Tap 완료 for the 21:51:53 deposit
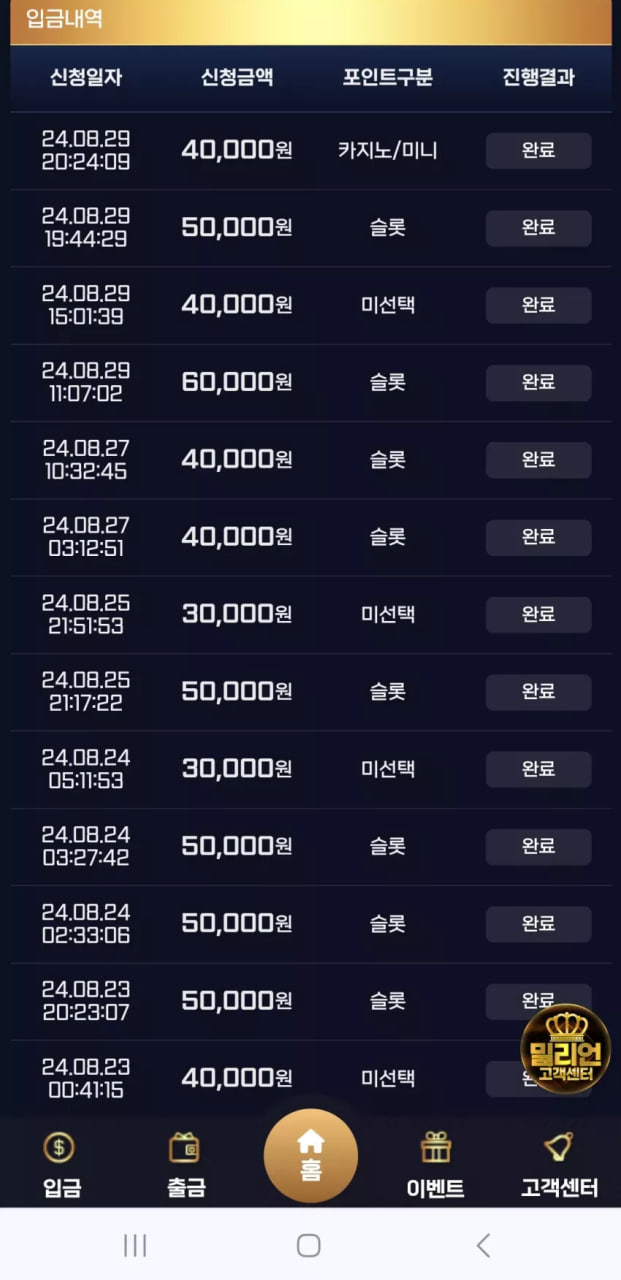The width and height of the screenshot is (621, 1280). click(x=538, y=614)
